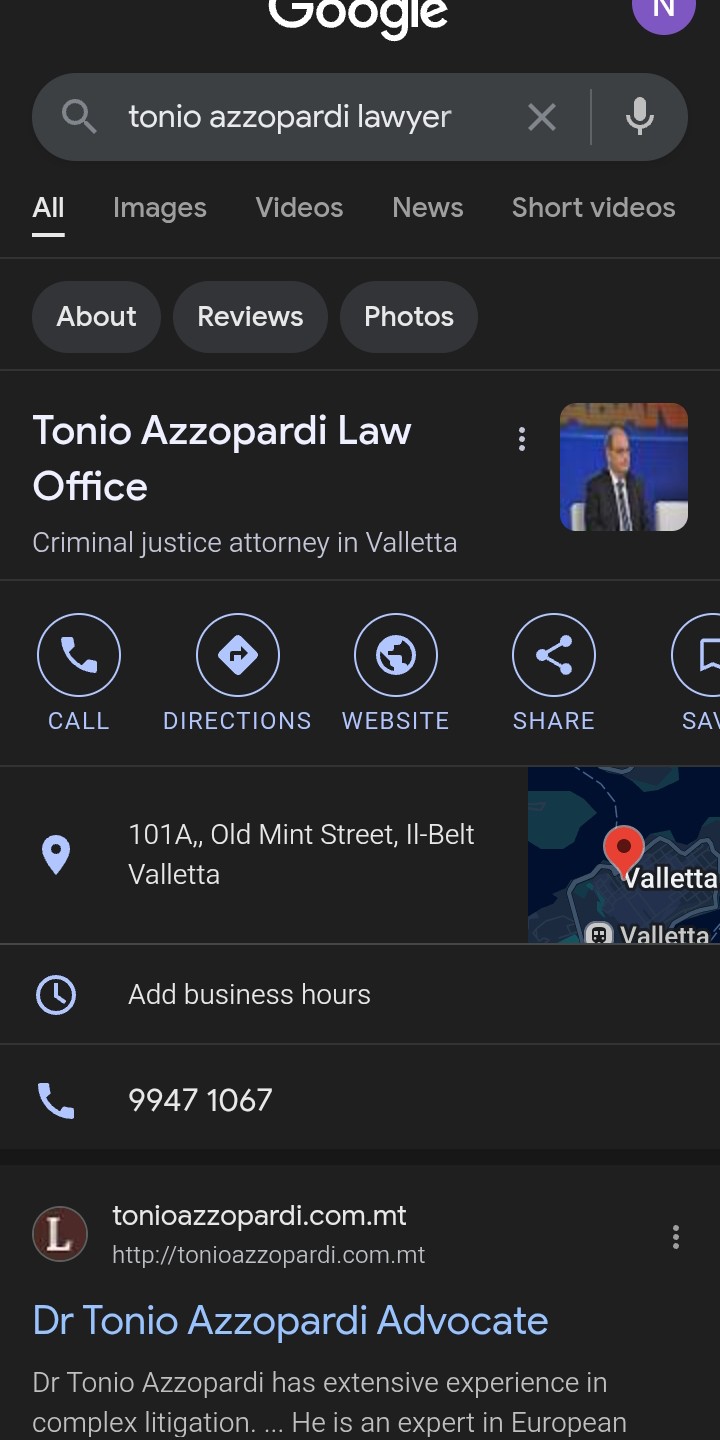This screenshot has width=720, height=1440.
Task: Clear the search query text
Action: click(541, 118)
